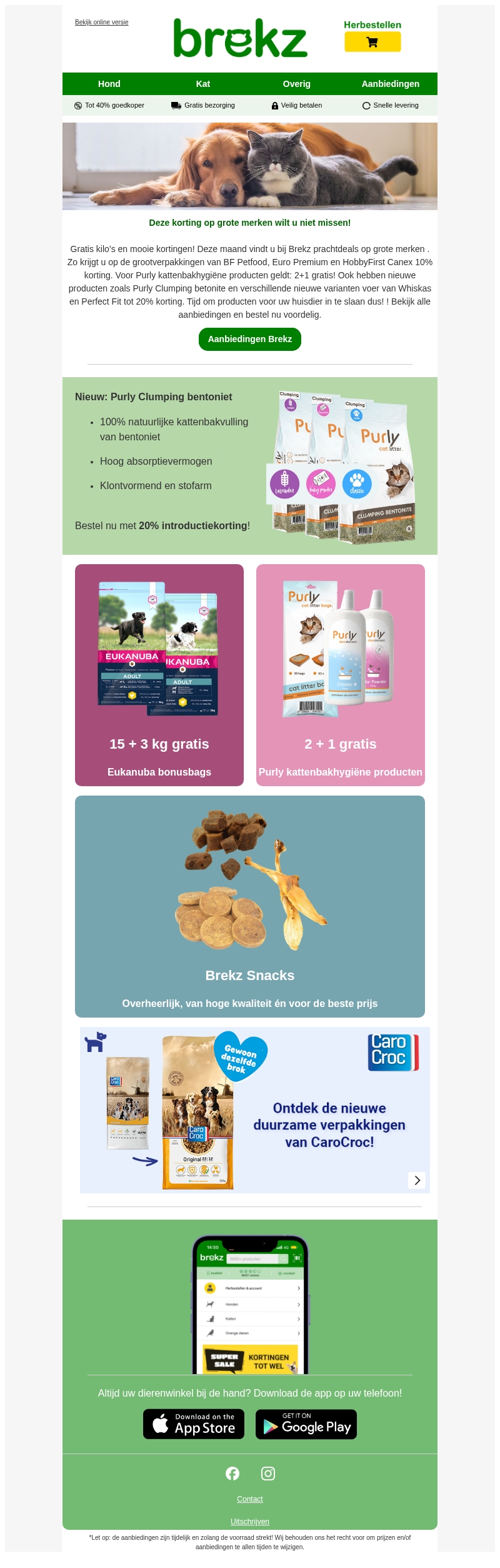This screenshot has height=1568, width=500.
Task: Open the Contact link
Action: pos(250,1499)
